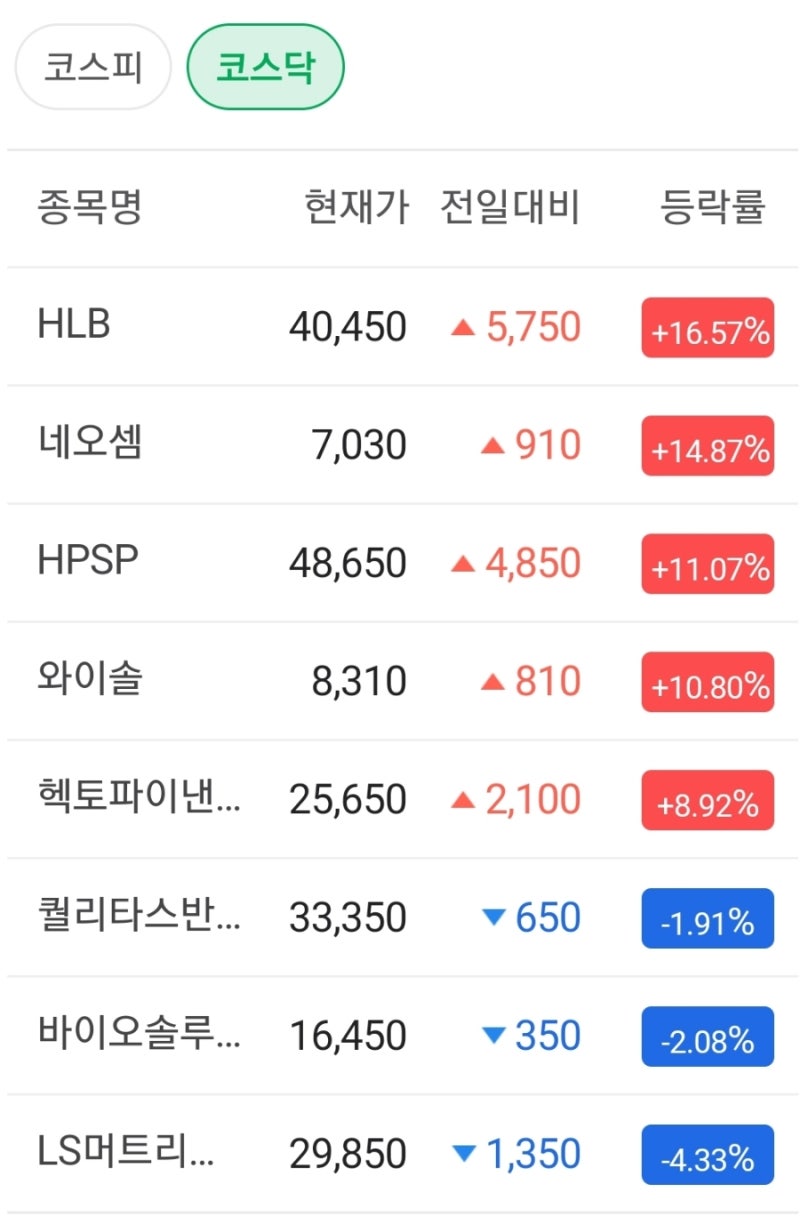Toggle the 코스닥 market filter pill
Screen dimensions: 800x1225
[265, 66]
